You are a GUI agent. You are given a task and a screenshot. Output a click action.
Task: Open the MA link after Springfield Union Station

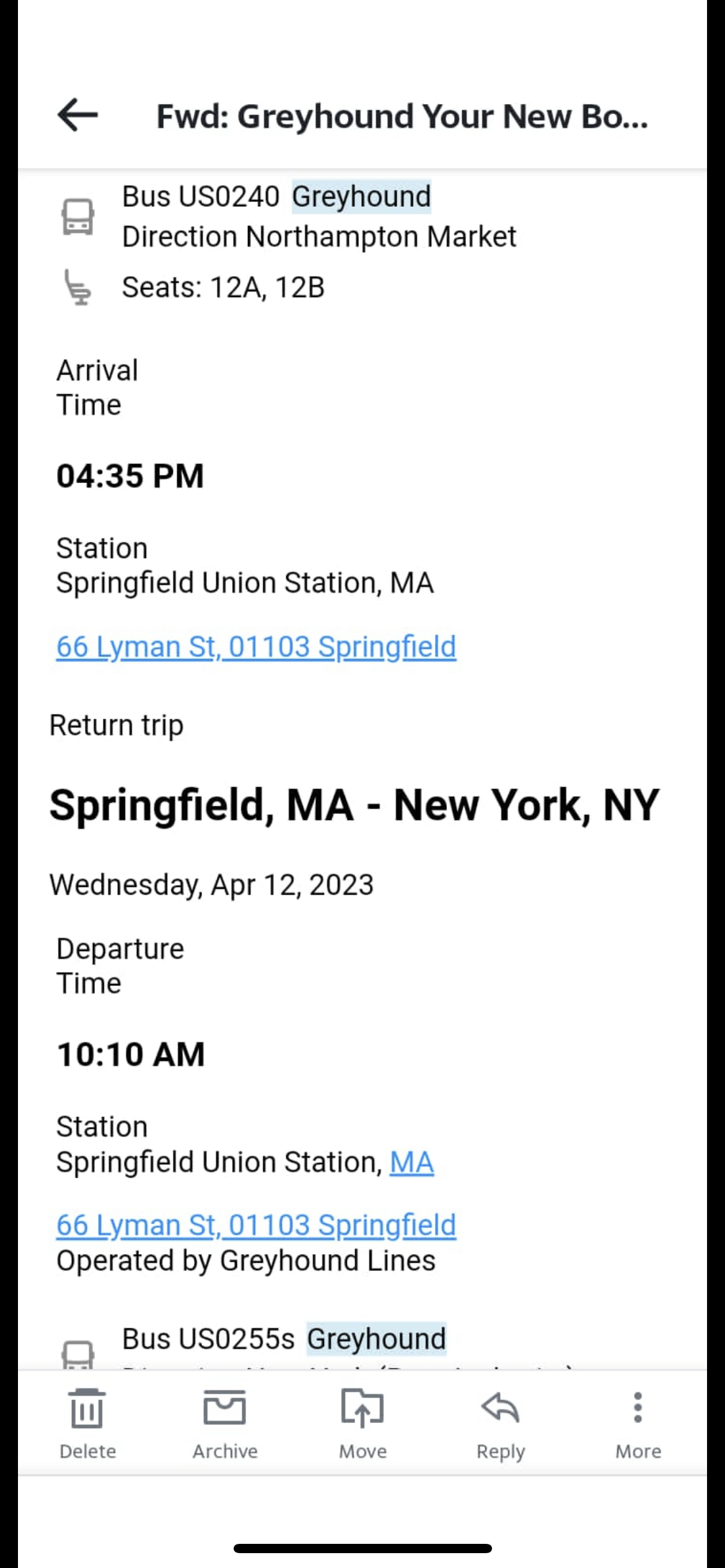(411, 1161)
